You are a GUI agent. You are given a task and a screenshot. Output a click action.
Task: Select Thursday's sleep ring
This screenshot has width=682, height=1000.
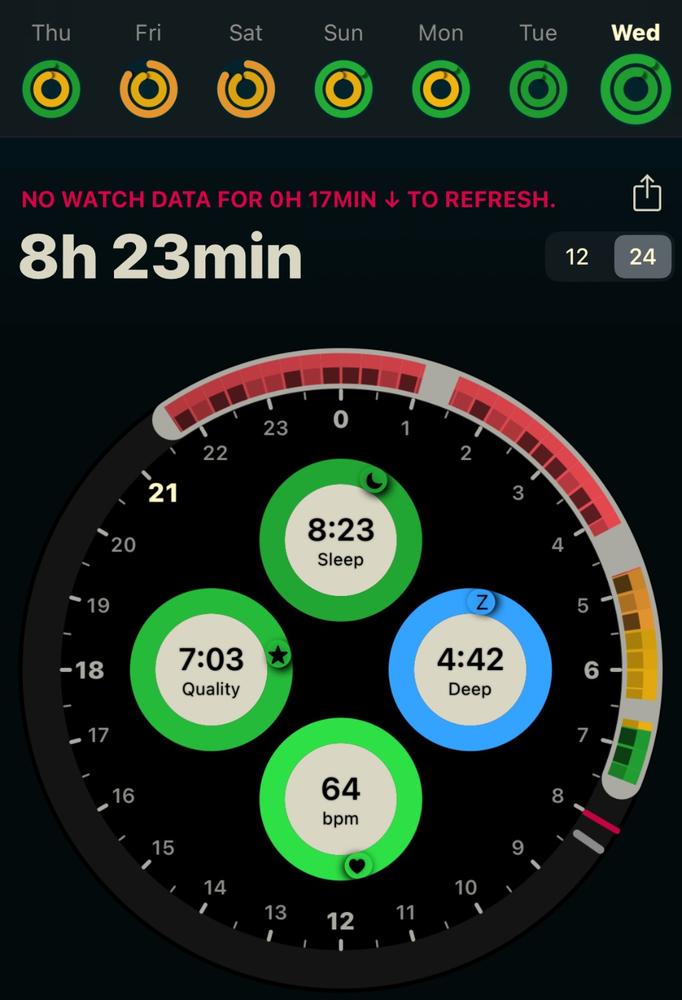51,90
